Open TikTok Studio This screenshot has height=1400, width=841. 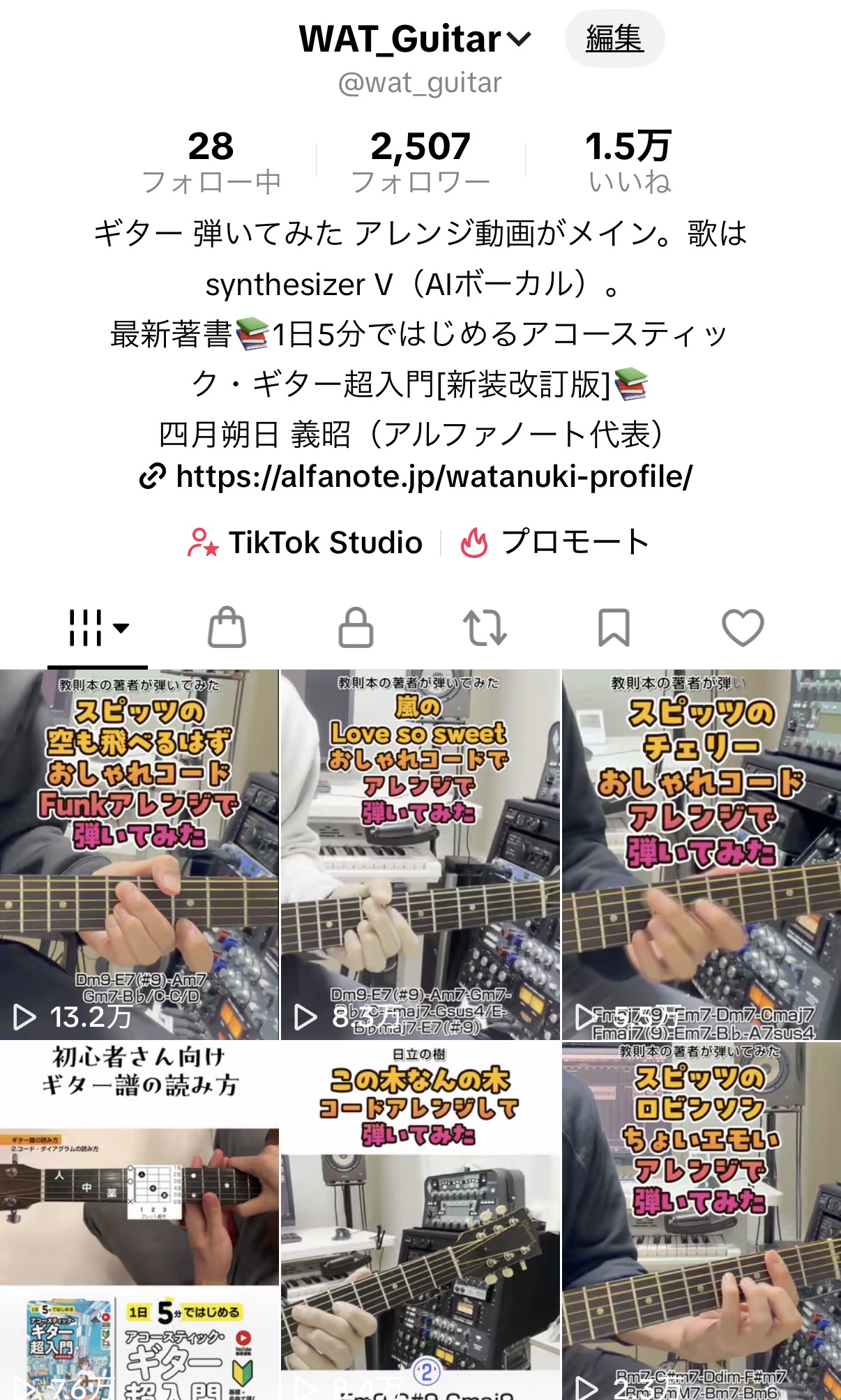click(x=307, y=543)
